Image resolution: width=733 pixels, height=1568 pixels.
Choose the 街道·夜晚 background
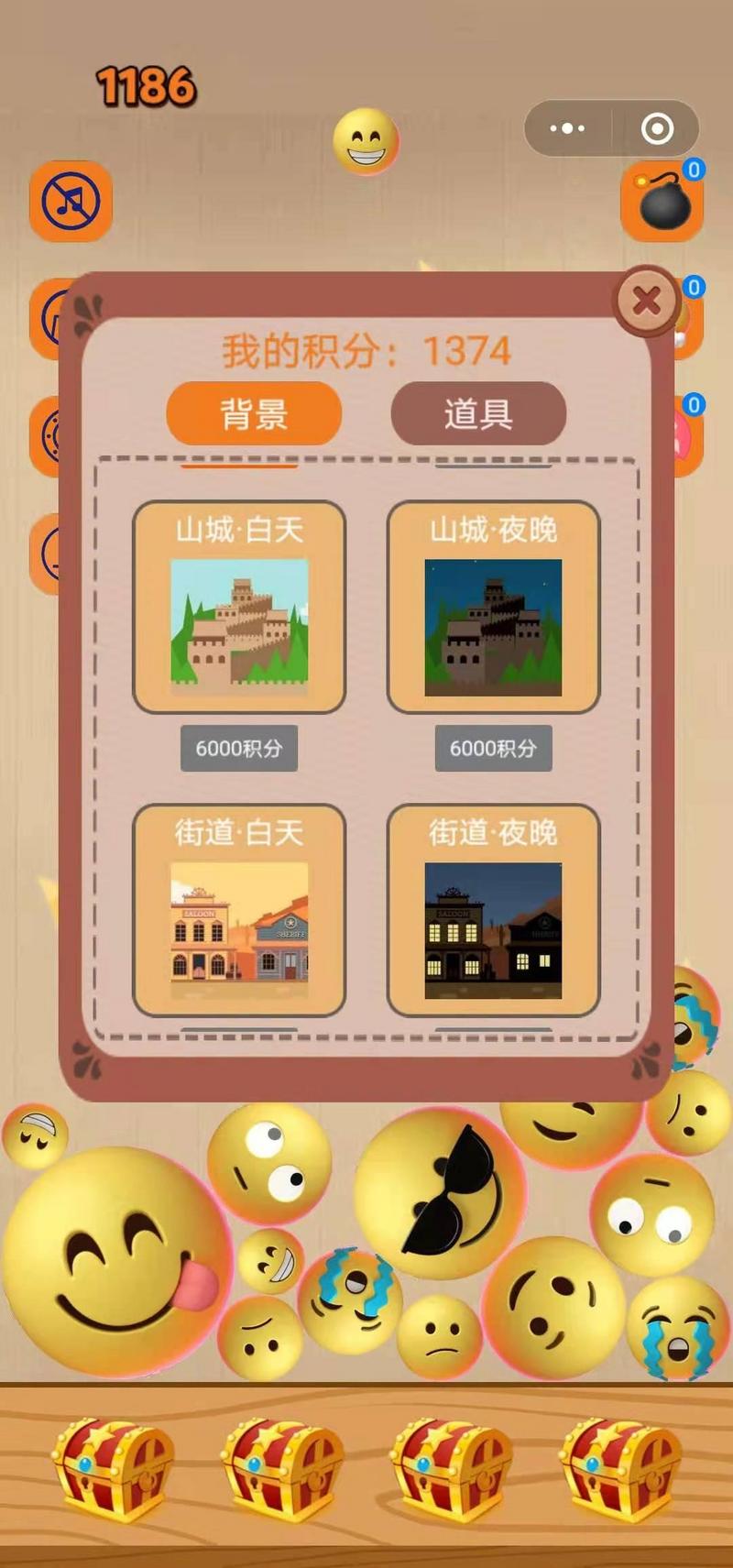point(493,910)
